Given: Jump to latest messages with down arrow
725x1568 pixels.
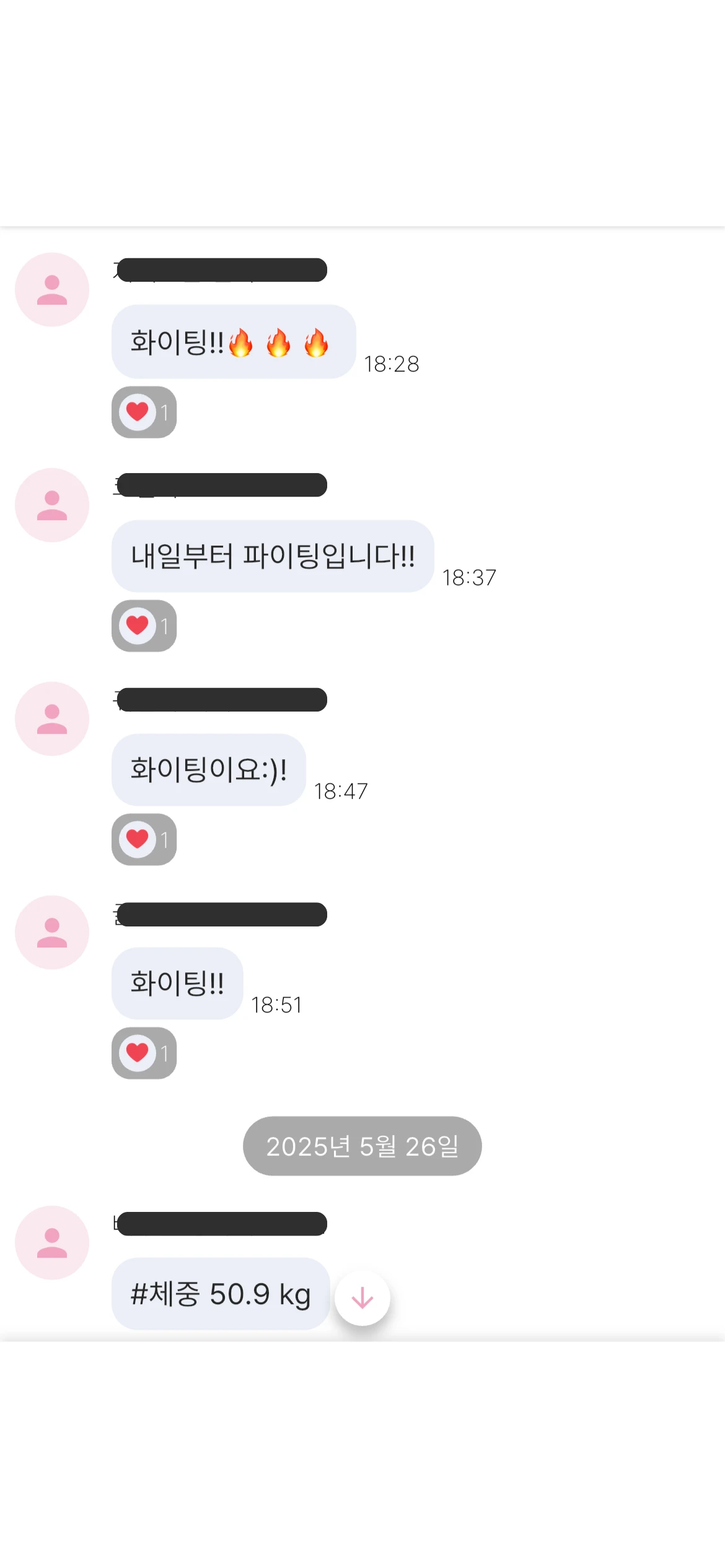Looking at the screenshot, I should [x=362, y=1298].
